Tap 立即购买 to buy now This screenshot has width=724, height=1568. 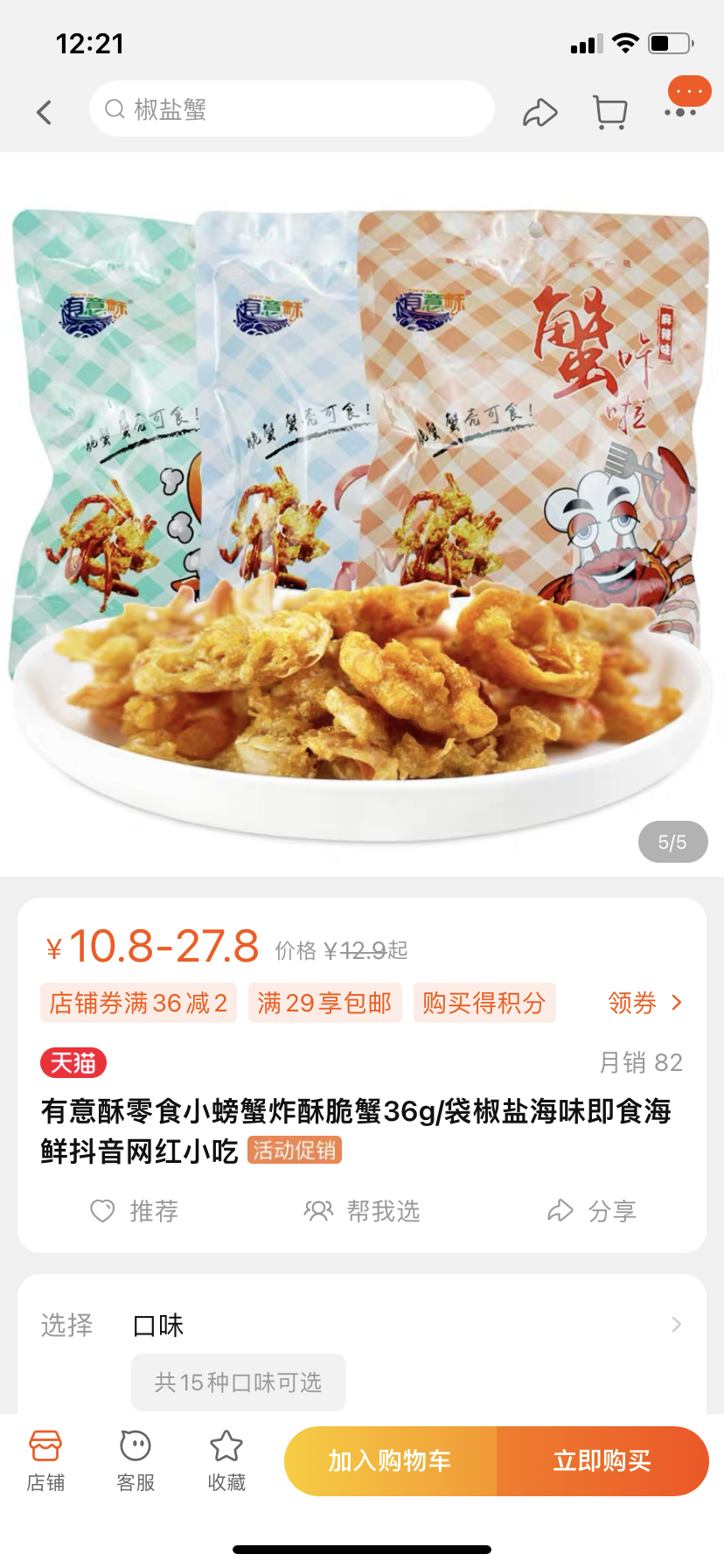pyautogui.click(x=602, y=1460)
